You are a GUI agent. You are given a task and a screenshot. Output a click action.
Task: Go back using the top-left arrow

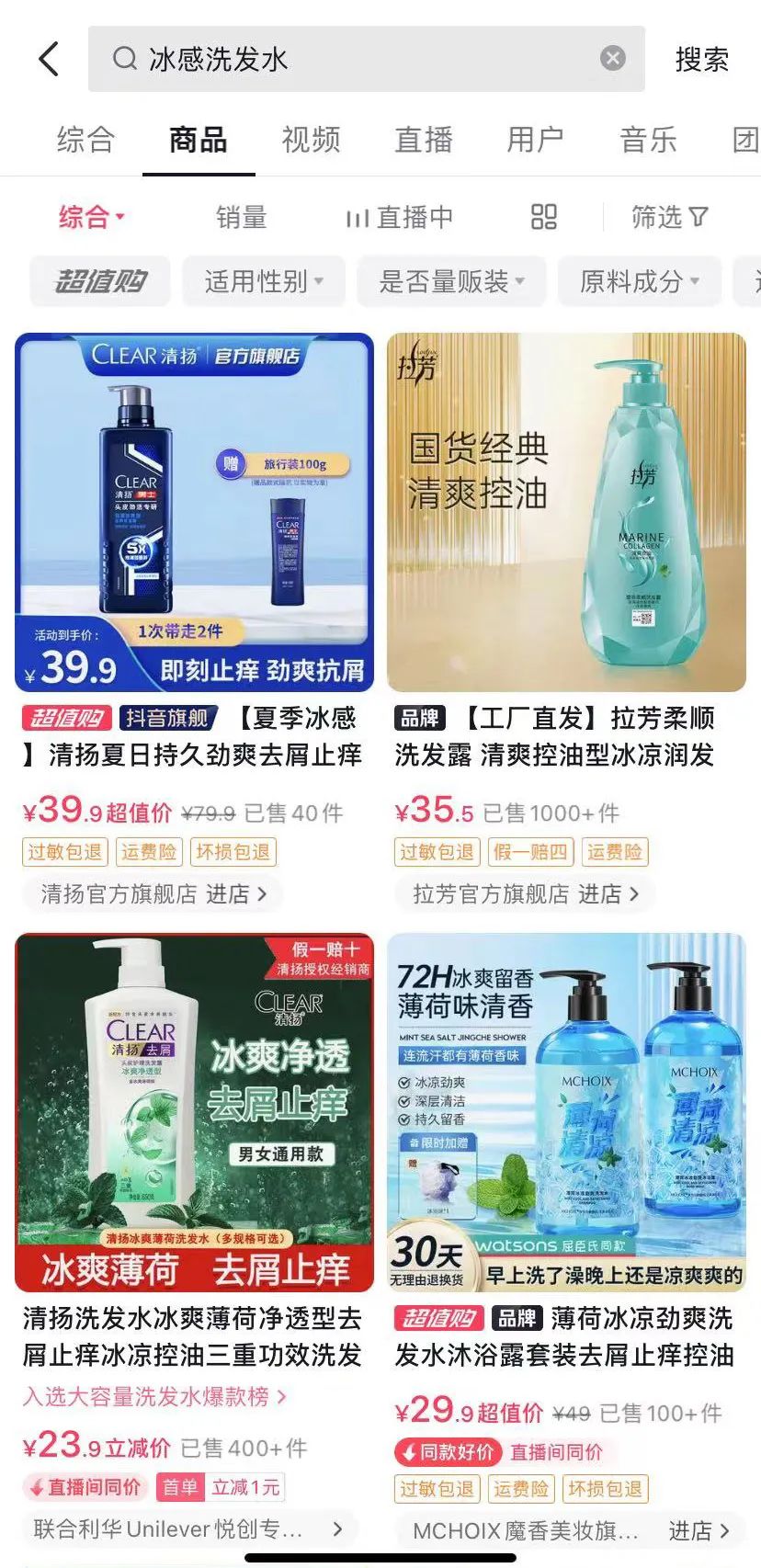click(x=50, y=60)
